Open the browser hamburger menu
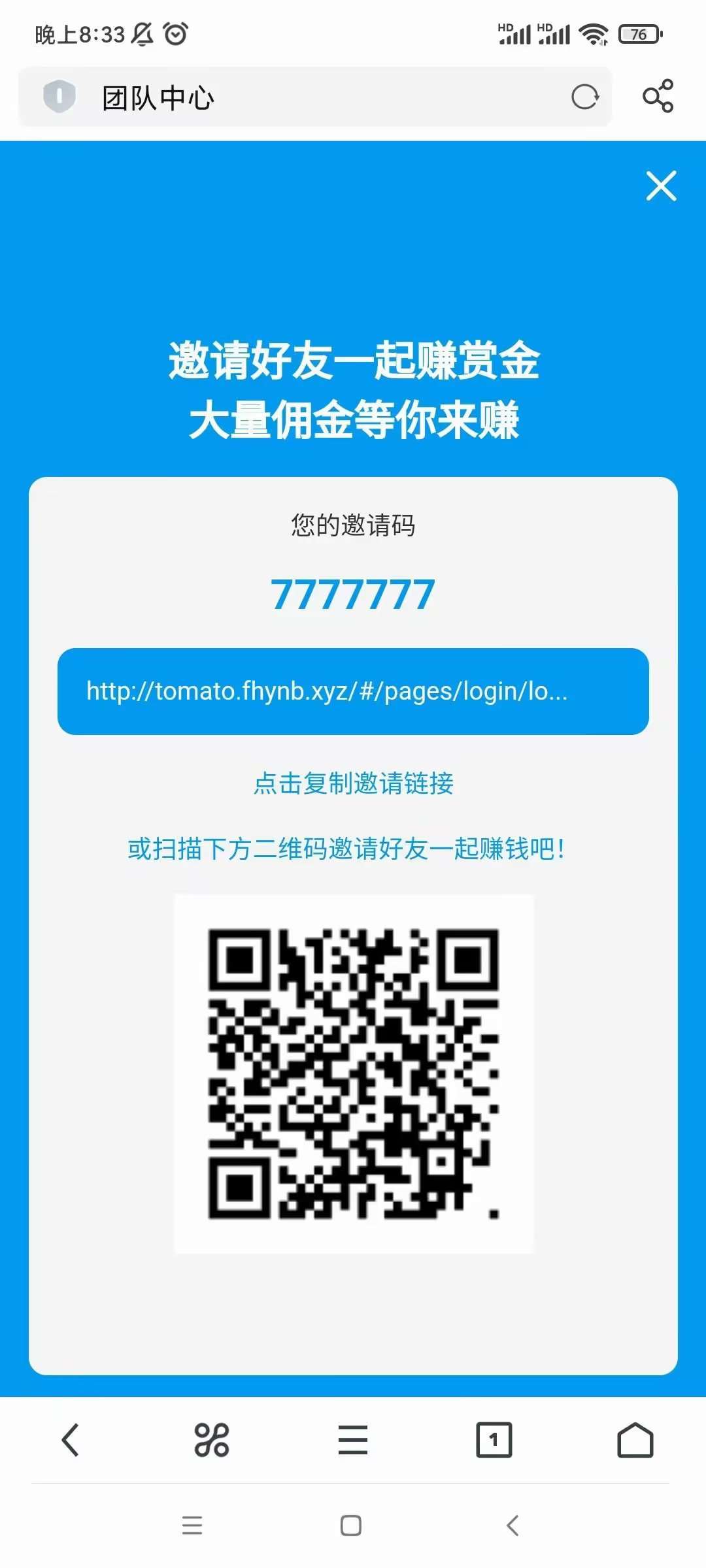Viewport: 706px width, 1568px height. (x=353, y=1440)
